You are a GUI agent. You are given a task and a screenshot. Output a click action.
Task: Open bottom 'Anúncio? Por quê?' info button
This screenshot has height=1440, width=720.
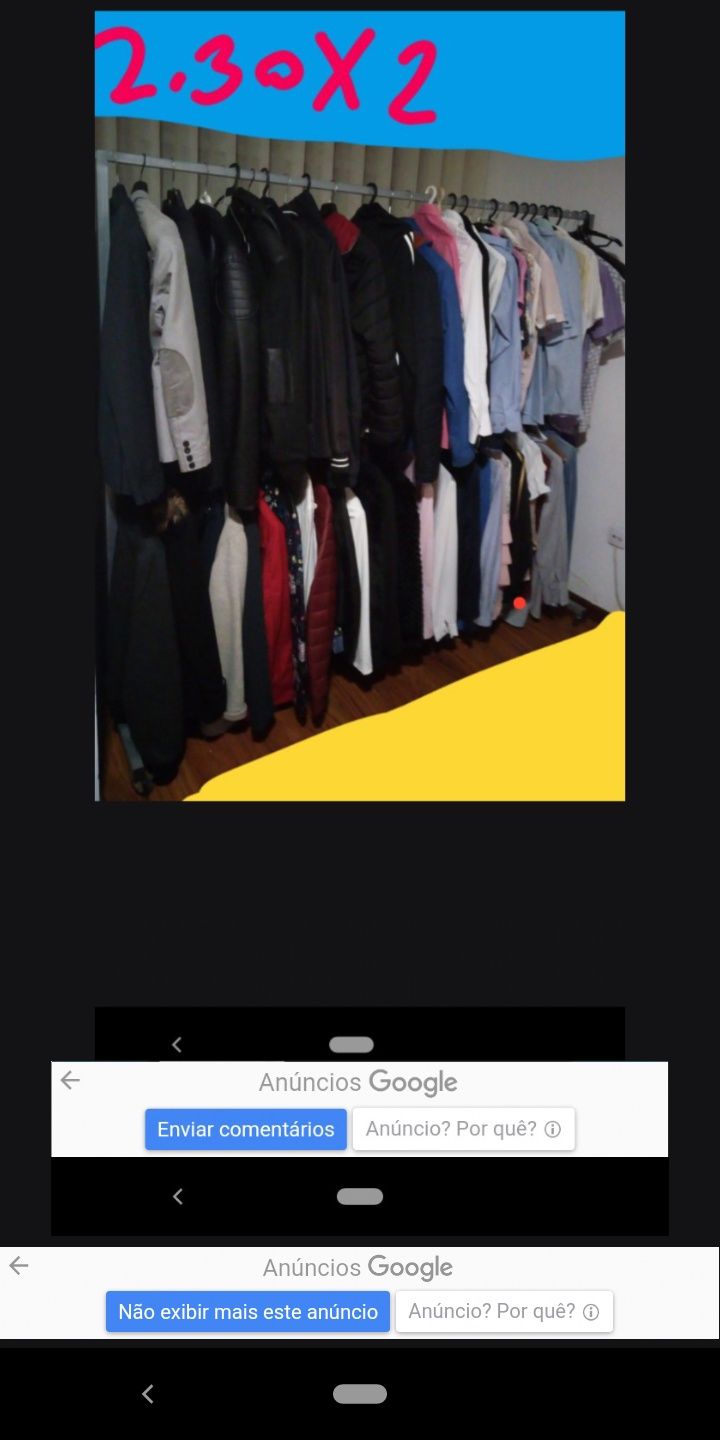(x=504, y=1311)
